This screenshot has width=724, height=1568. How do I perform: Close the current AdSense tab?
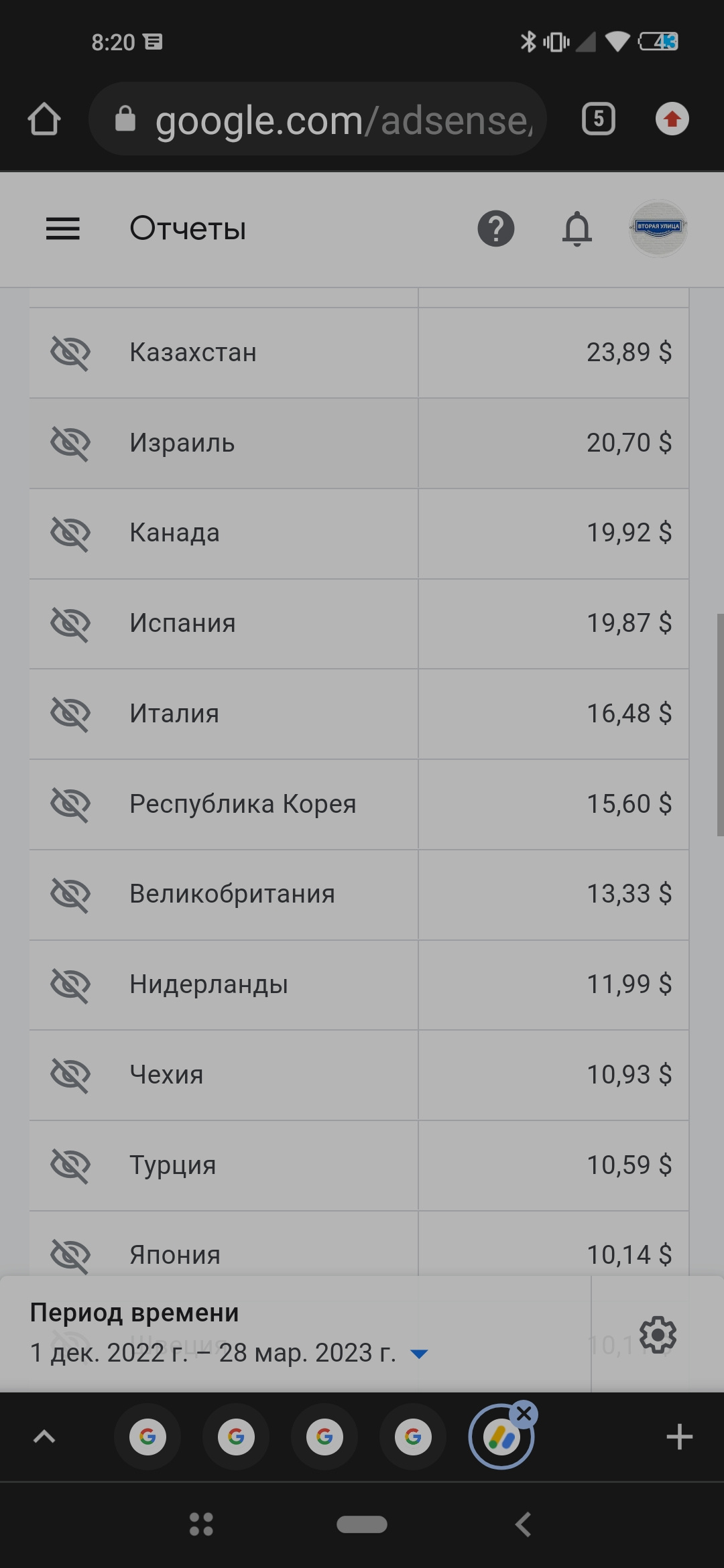(524, 1414)
